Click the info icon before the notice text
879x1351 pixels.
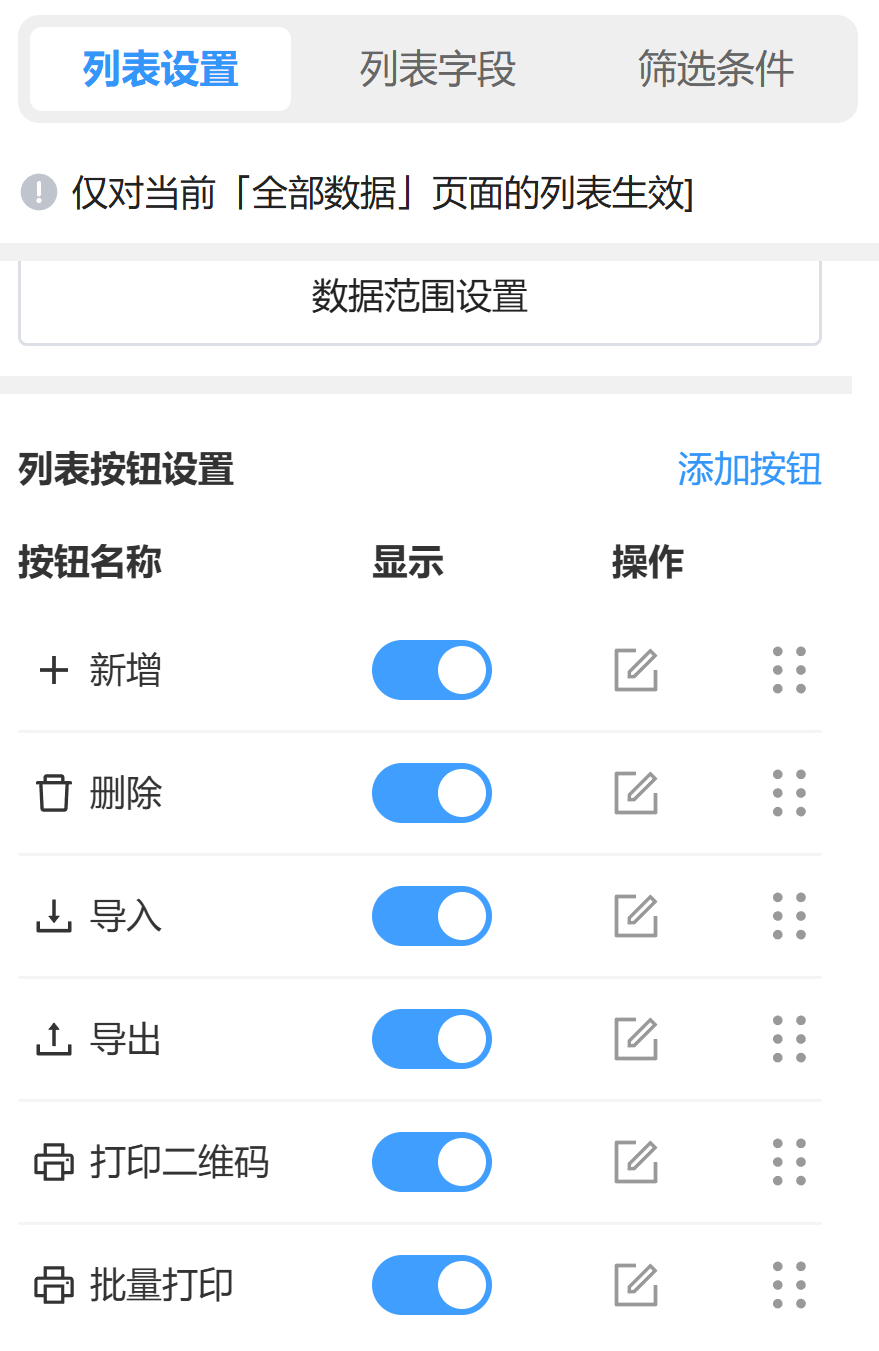38,192
